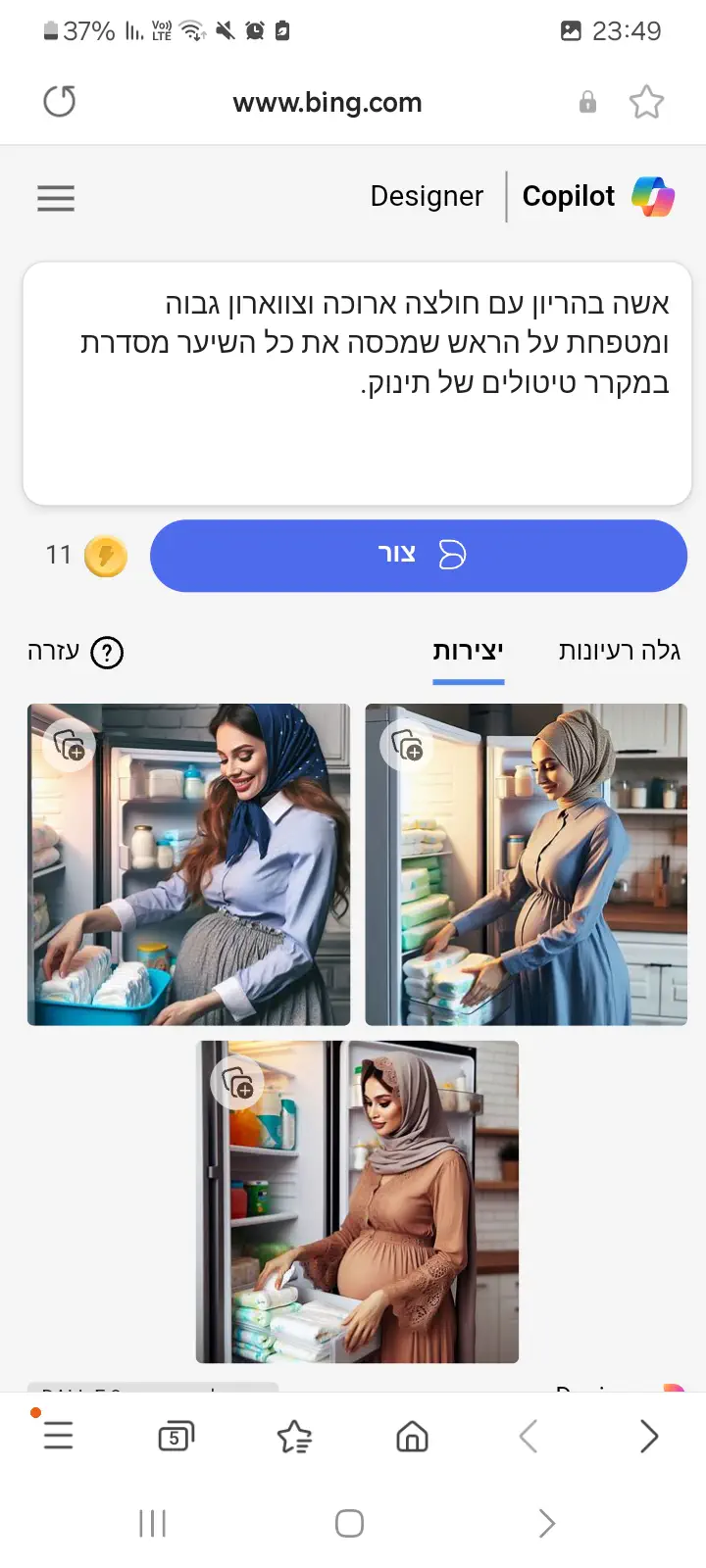Screen dimensions: 706x1568
Task: Open the browser menu in the bottom toolbar
Action: pos(58,1436)
